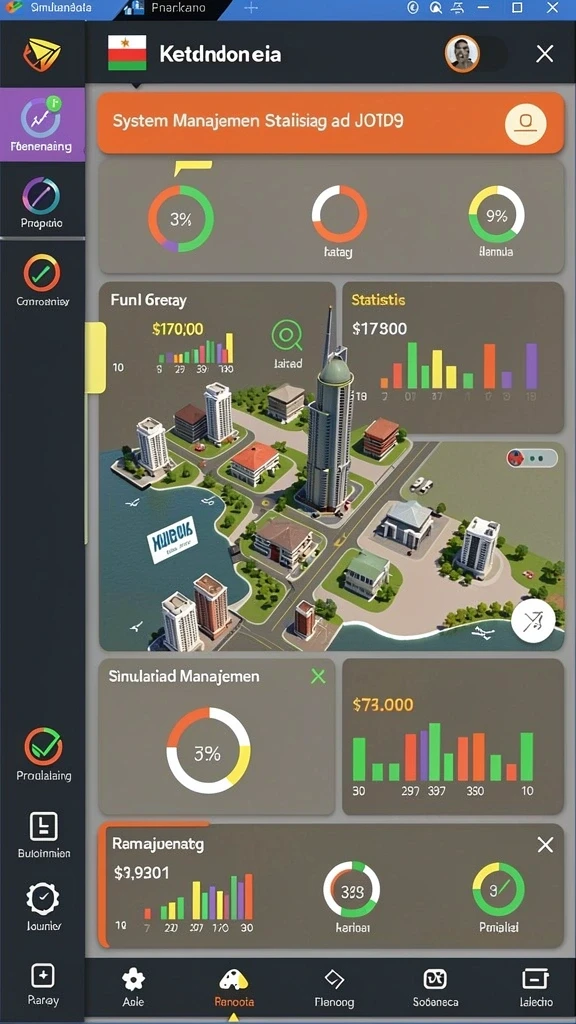
Task: Close the Ketdndoneia panel
Action: click(545, 54)
